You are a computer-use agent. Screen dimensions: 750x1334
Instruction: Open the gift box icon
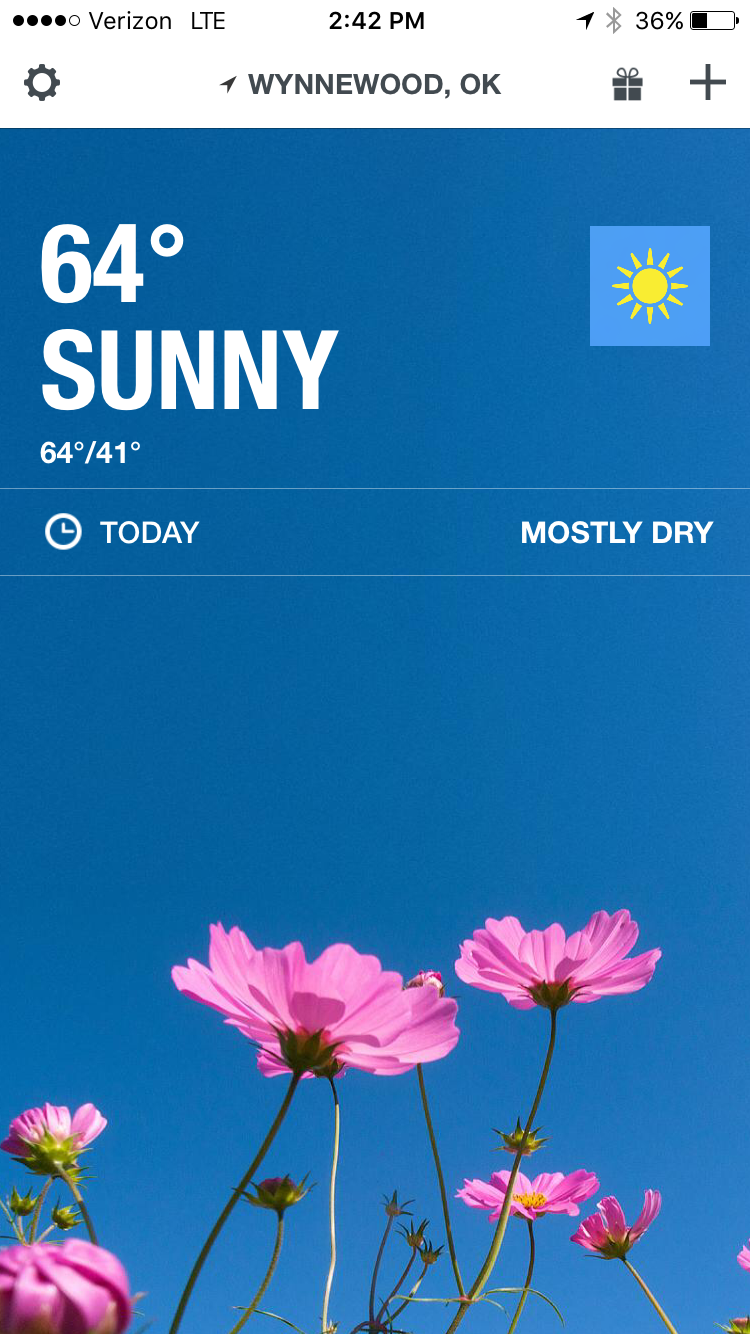pyautogui.click(x=627, y=84)
